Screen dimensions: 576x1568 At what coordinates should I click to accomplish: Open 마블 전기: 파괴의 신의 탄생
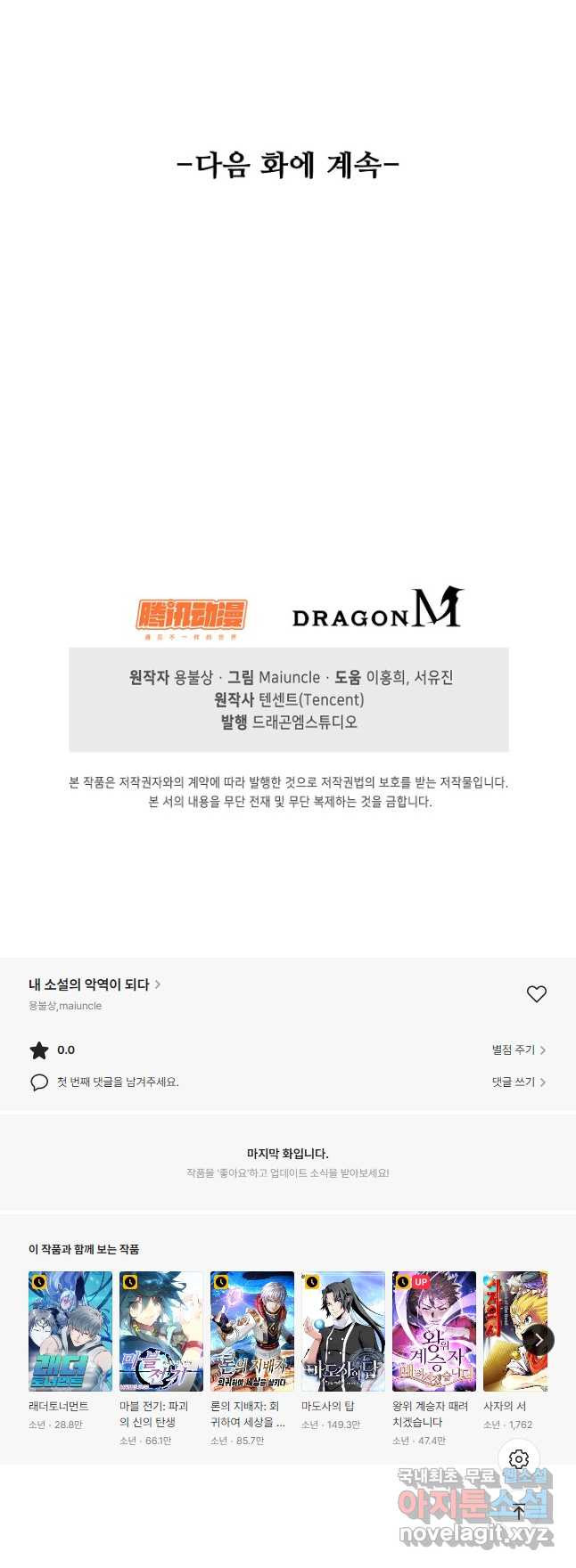161,1331
